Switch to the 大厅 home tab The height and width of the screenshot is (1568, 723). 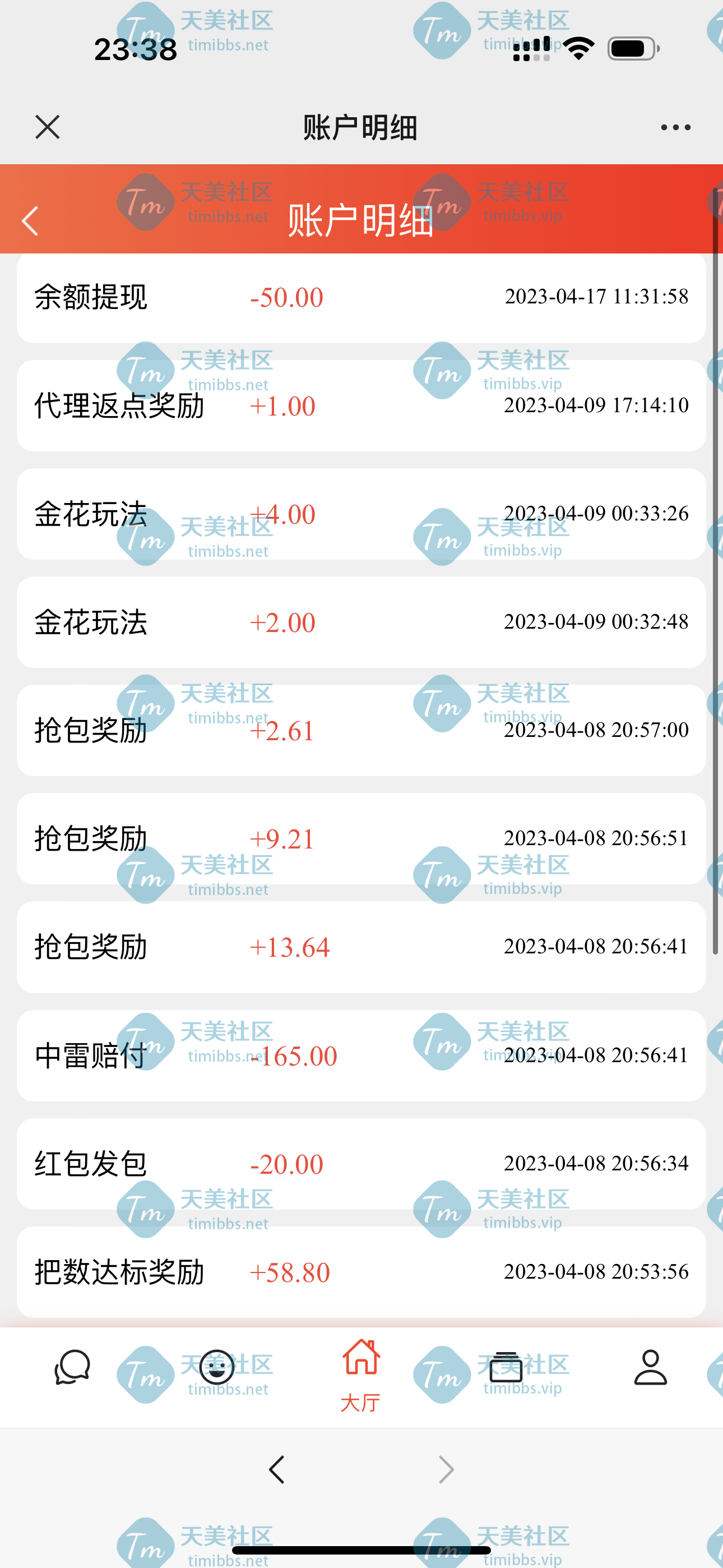pyautogui.click(x=361, y=1375)
